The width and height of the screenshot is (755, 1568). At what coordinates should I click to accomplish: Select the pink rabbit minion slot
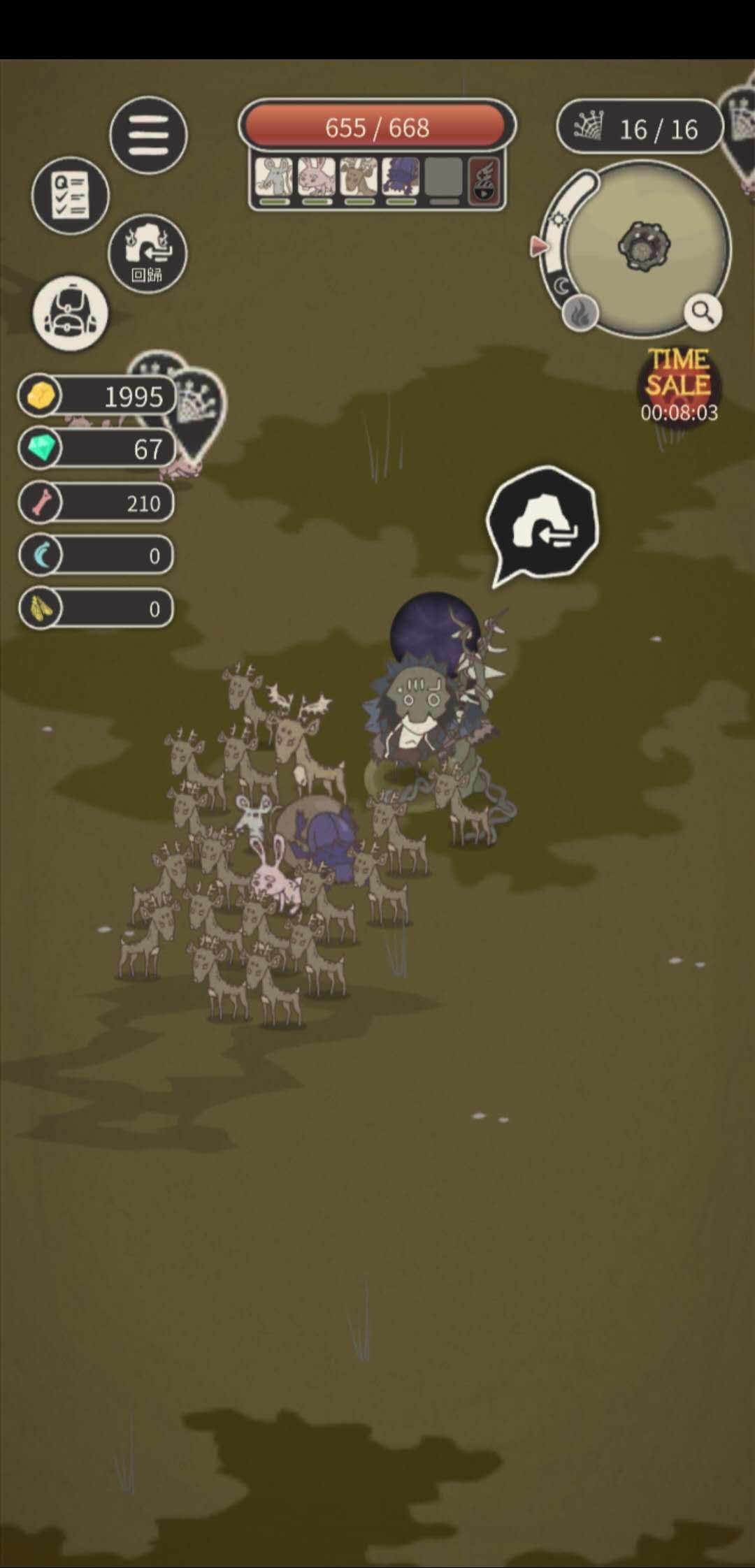[x=316, y=177]
